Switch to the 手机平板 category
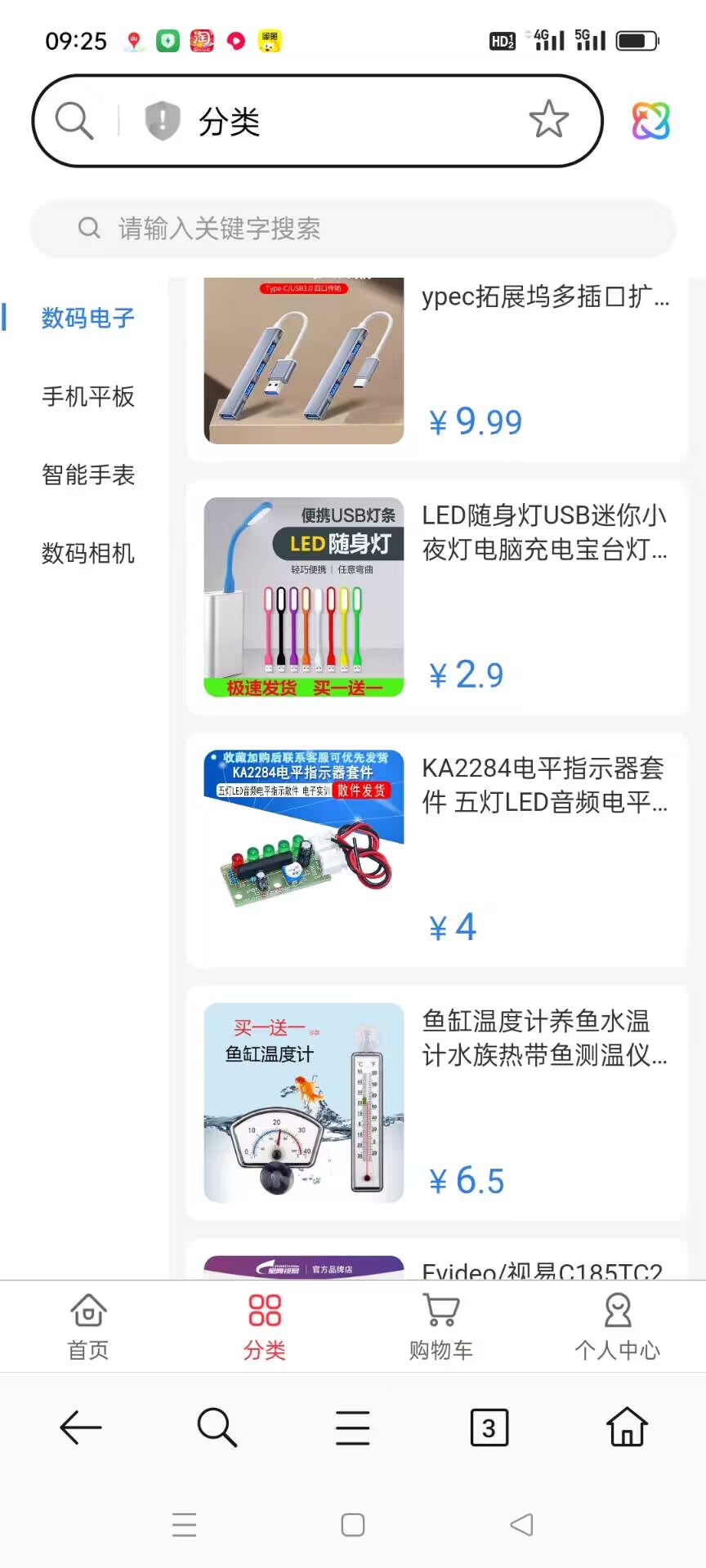Screen dimensions: 706x1568 pyautogui.click(x=88, y=397)
